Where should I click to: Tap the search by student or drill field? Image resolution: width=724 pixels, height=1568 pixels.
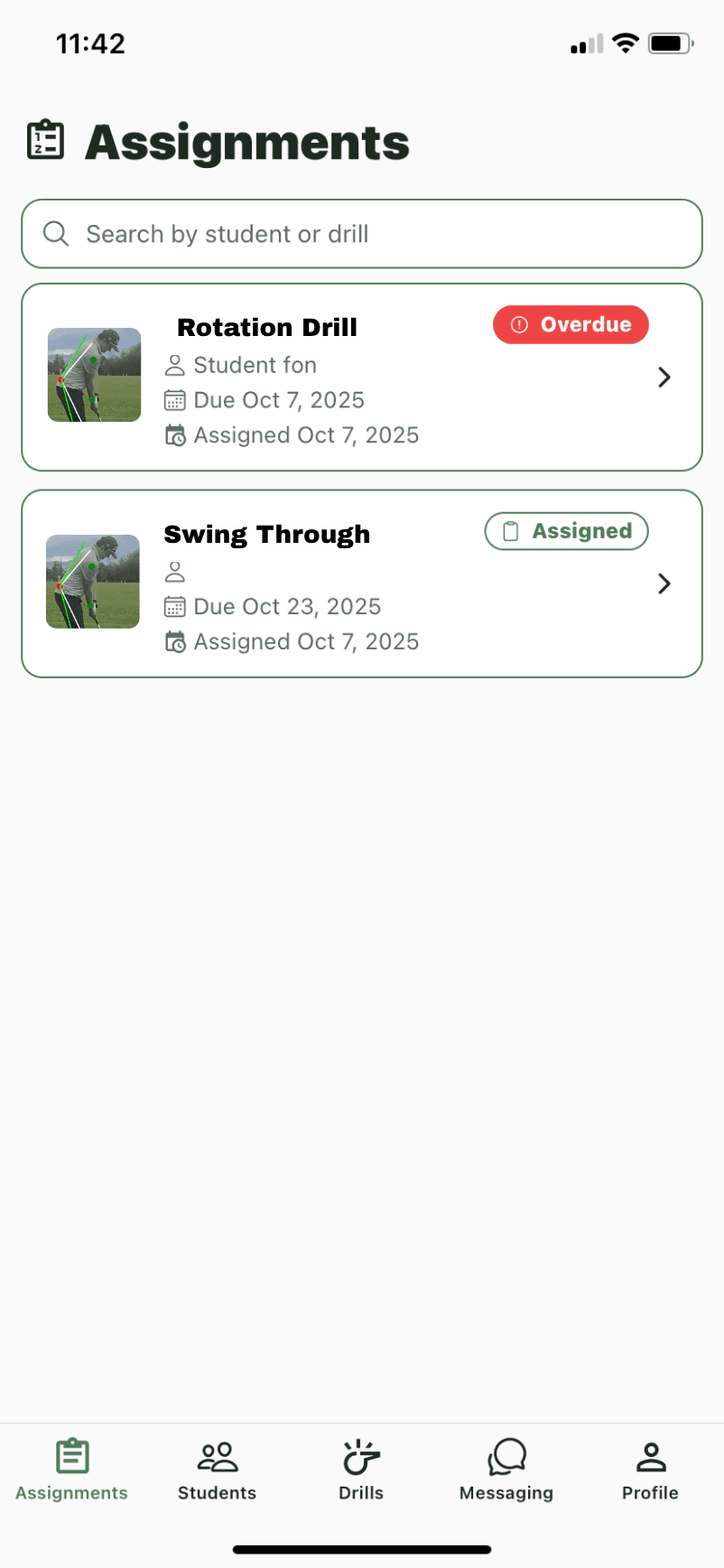[x=361, y=234]
